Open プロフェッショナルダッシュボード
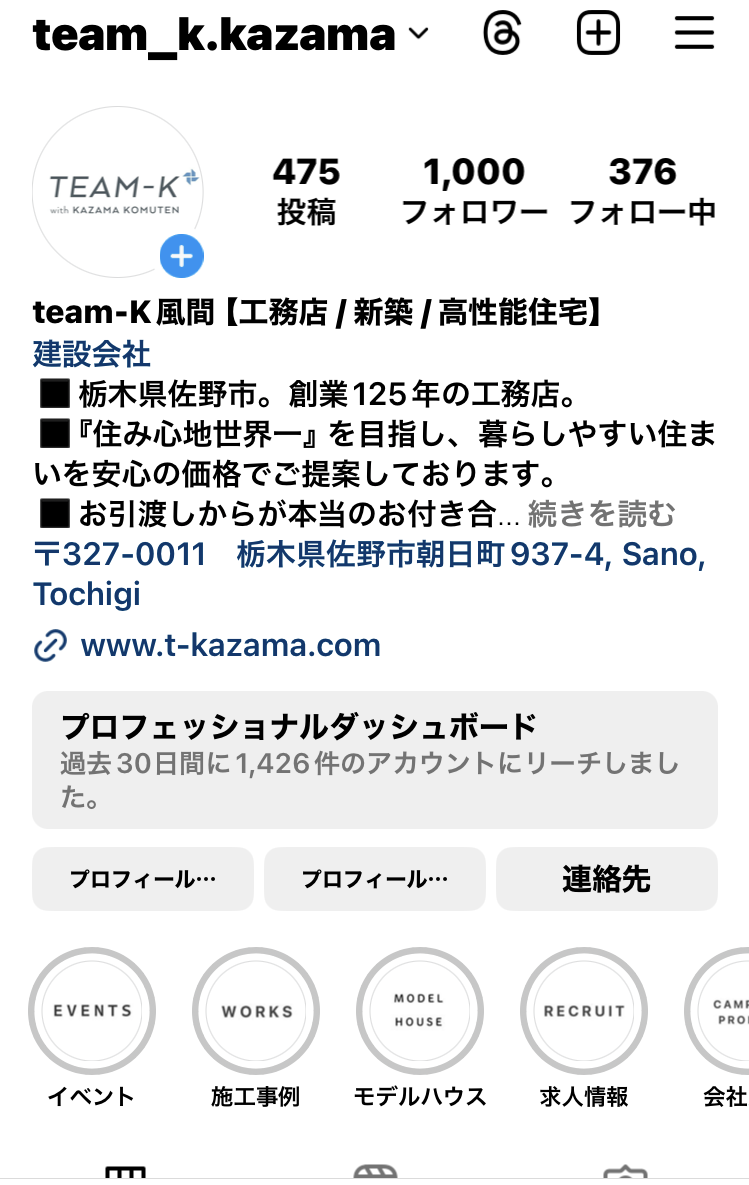The height and width of the screenshot is (1185, 749). pyautogui.click(x=374, y=760)
